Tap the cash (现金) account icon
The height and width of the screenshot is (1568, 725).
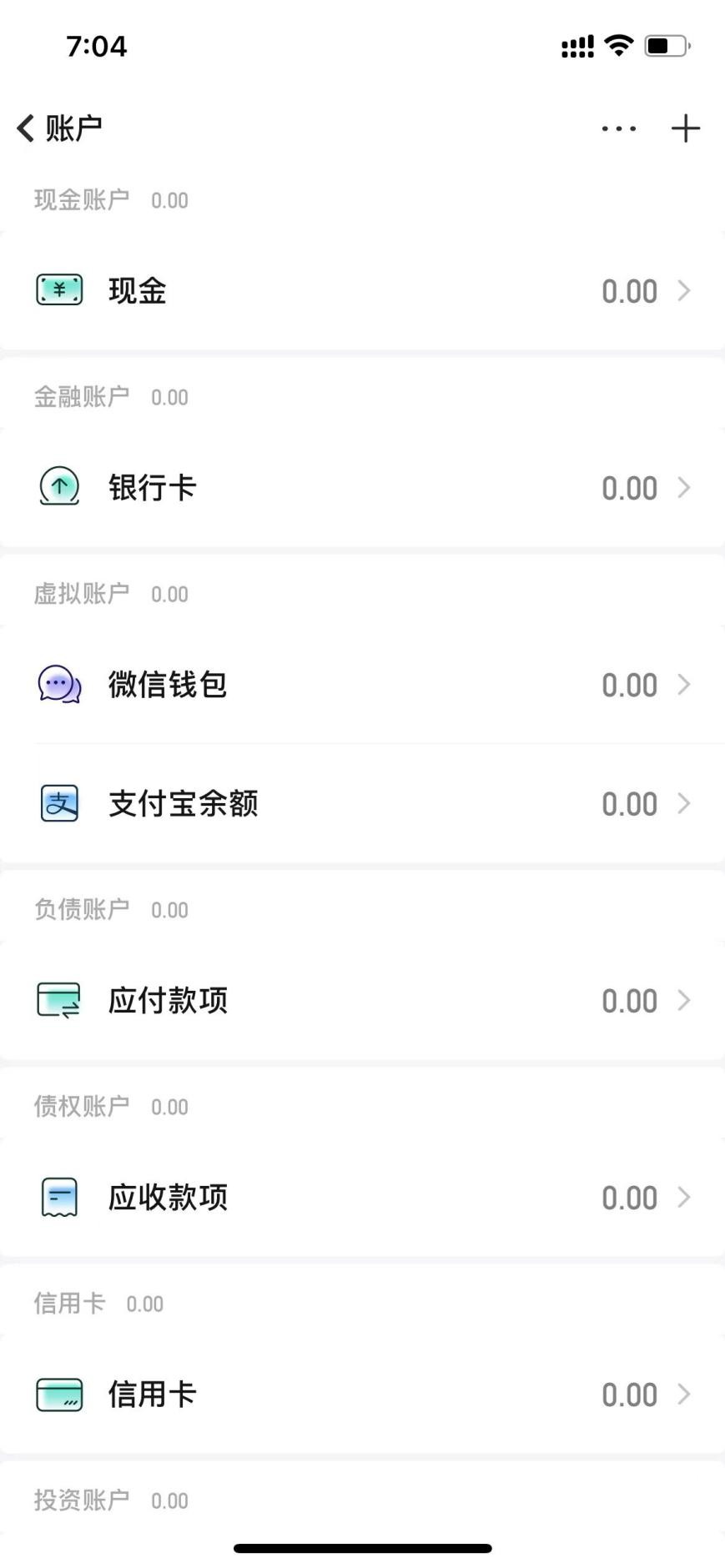(58, 290)
